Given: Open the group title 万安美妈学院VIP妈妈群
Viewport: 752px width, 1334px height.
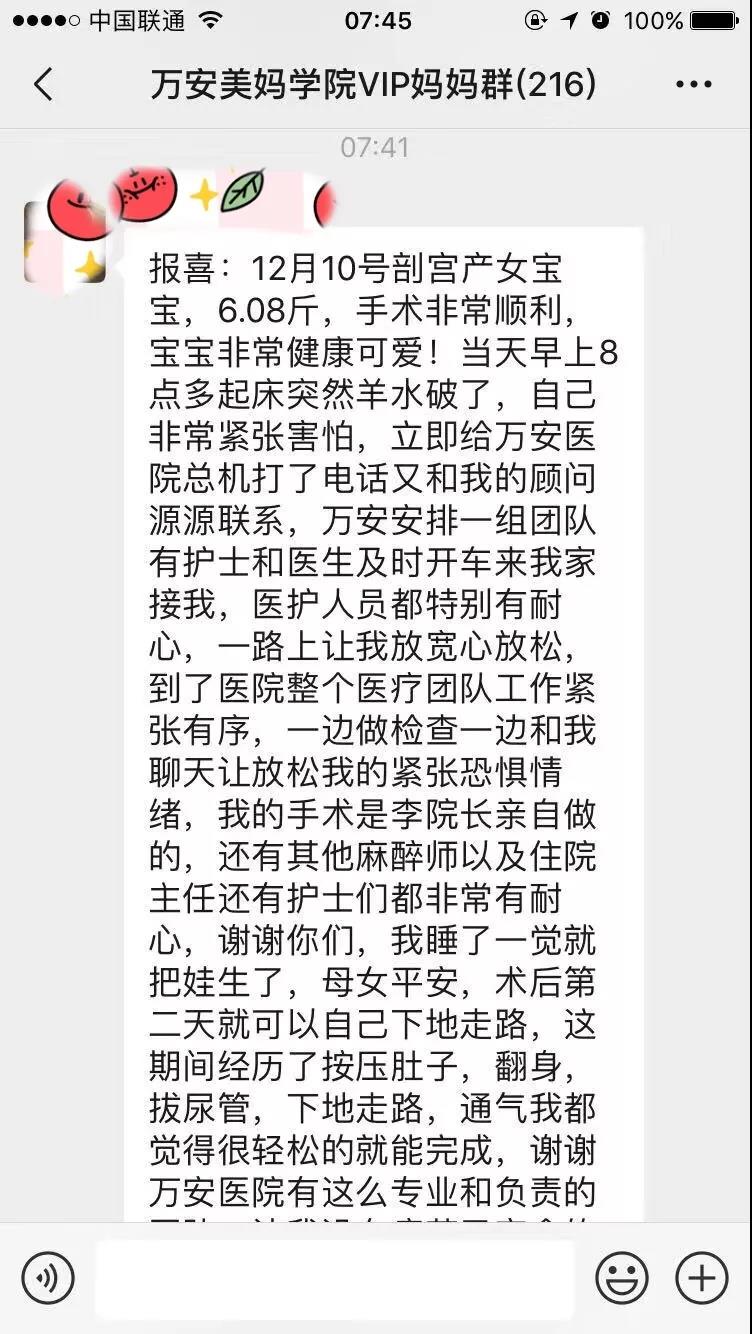Looking at the screenshot, I should [376, 84].
